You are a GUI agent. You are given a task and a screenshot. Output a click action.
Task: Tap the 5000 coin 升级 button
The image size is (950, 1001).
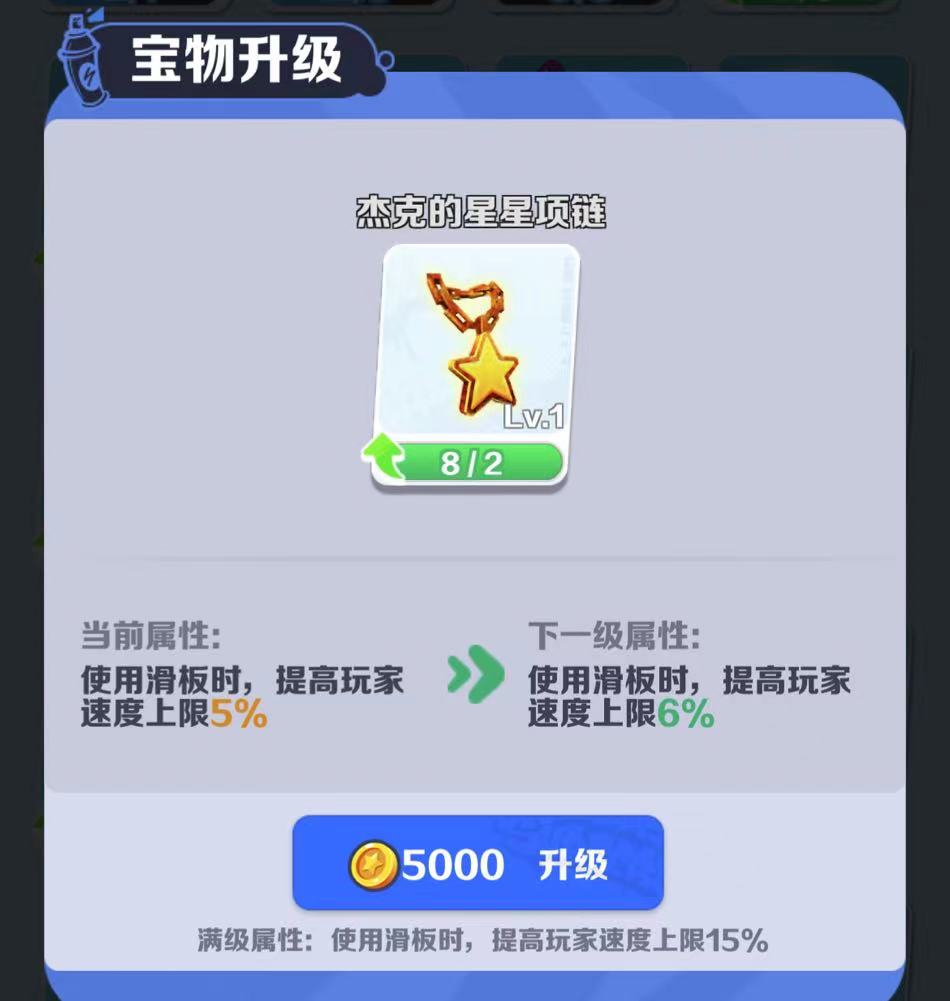click(x=478, y=863)
